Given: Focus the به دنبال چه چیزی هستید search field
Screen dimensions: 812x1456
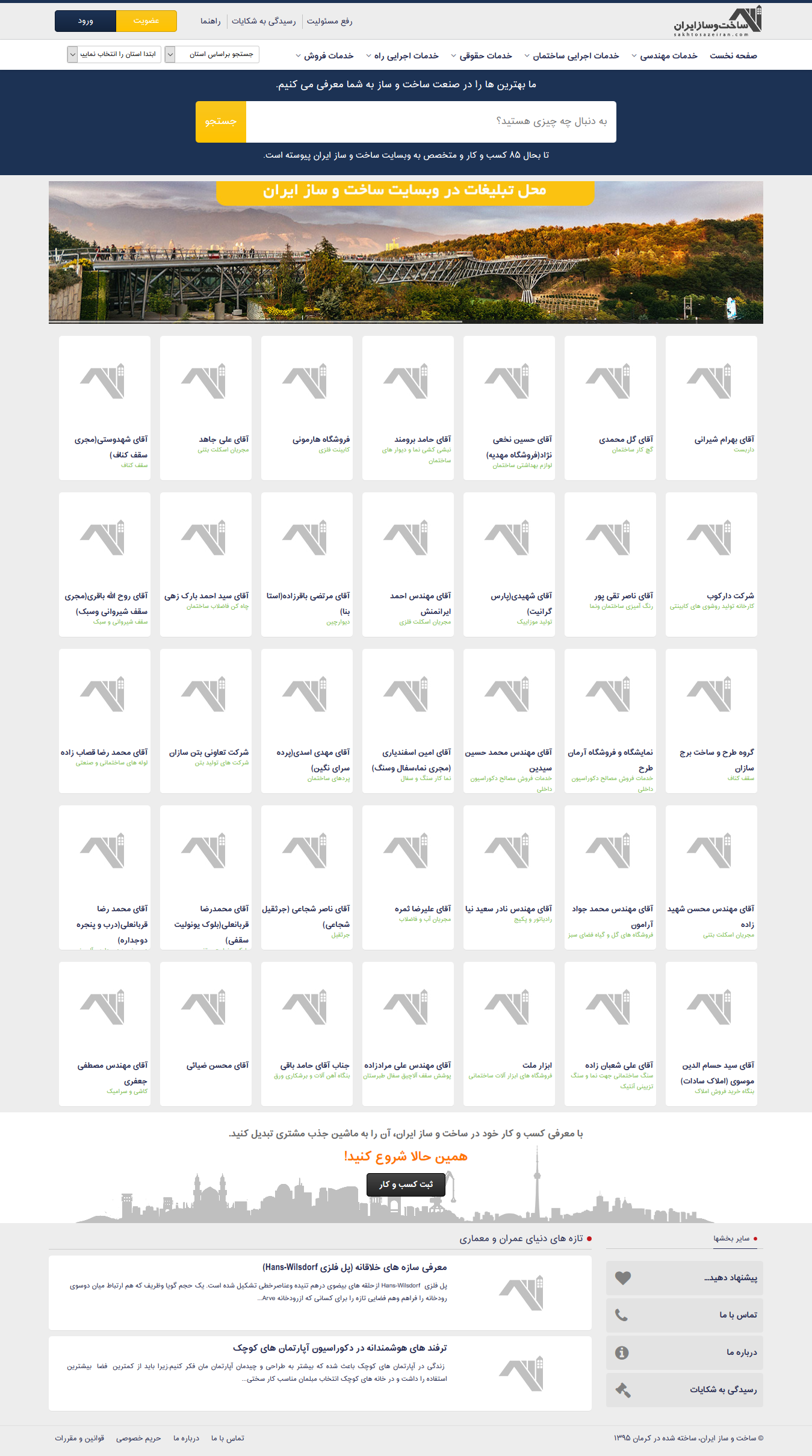Looking at the screenshot, I should tap(431, 122).
